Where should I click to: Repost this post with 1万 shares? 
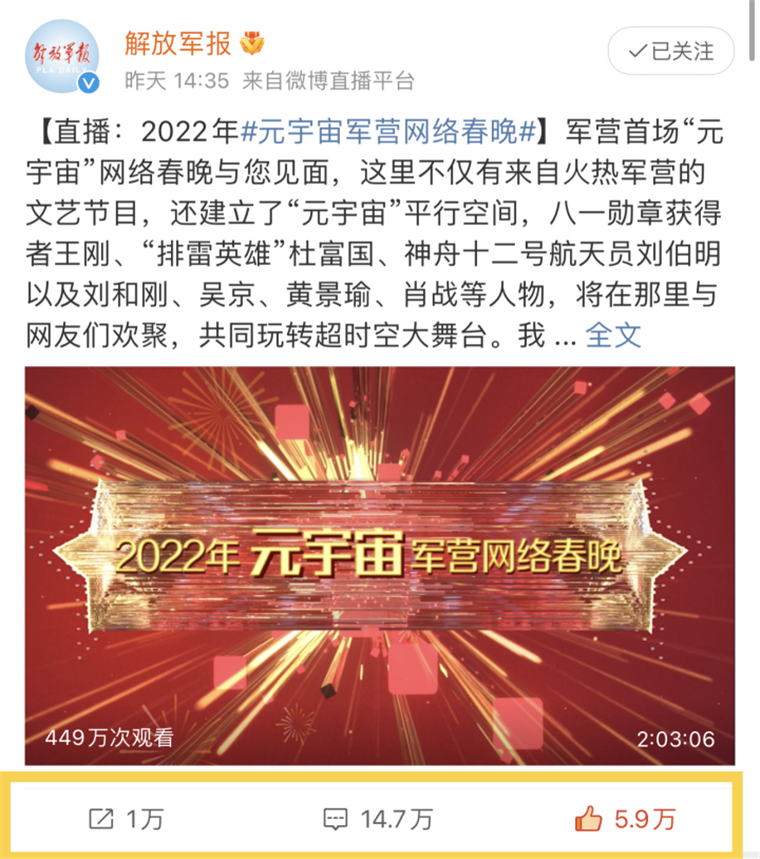coord(126,820)
